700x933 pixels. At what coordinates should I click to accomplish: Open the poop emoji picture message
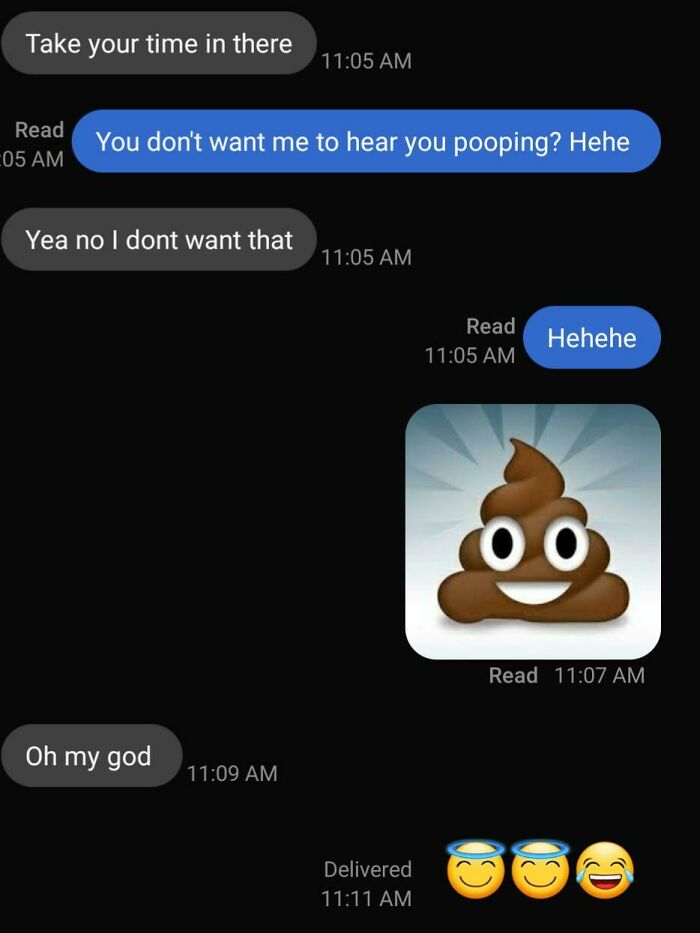pos(532,531)
